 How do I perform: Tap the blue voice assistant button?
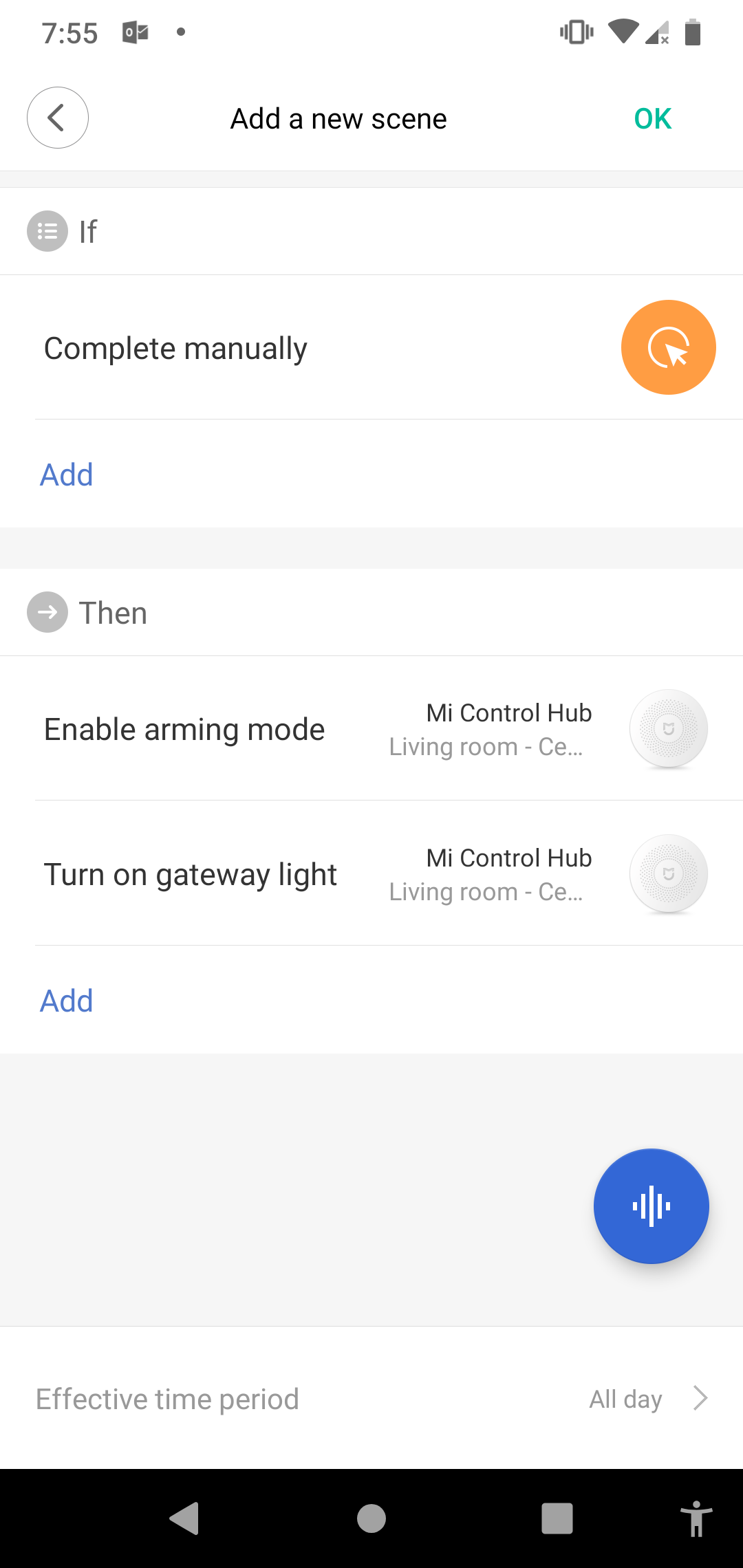coord(651,1206)
